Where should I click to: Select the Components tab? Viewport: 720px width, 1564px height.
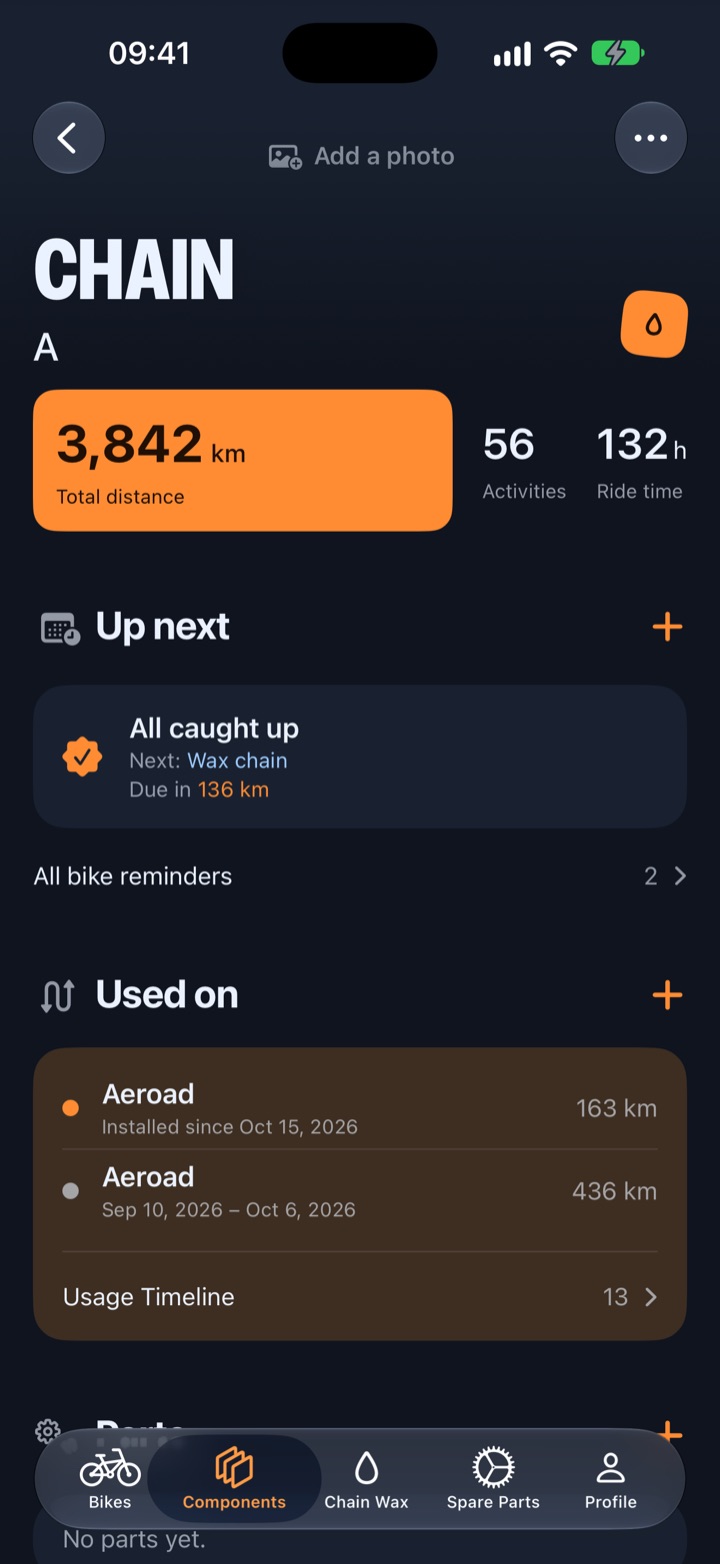[234, 1480]
